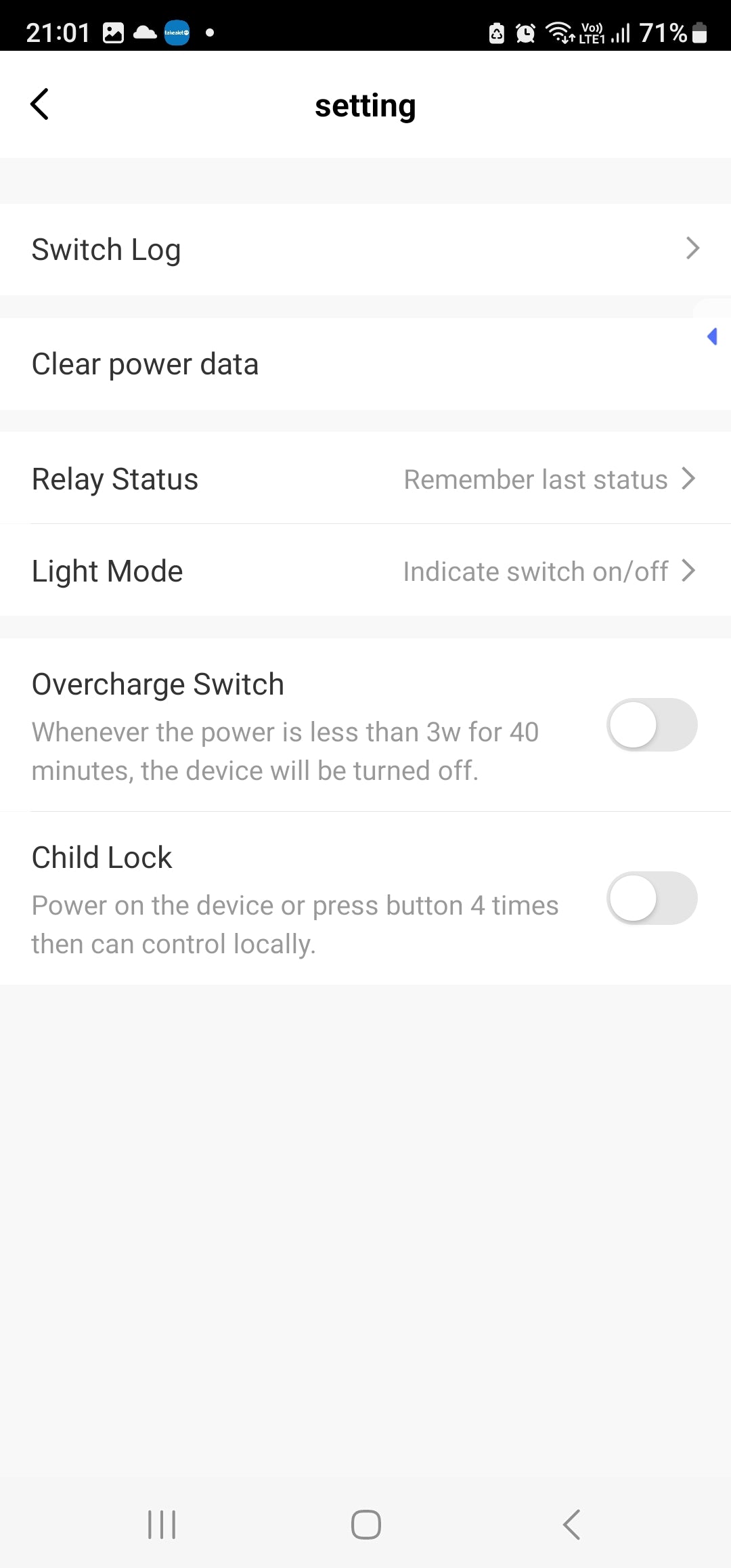The image size is (731, 1568).
Task: Open the recent apps view
Action: 162,1525
